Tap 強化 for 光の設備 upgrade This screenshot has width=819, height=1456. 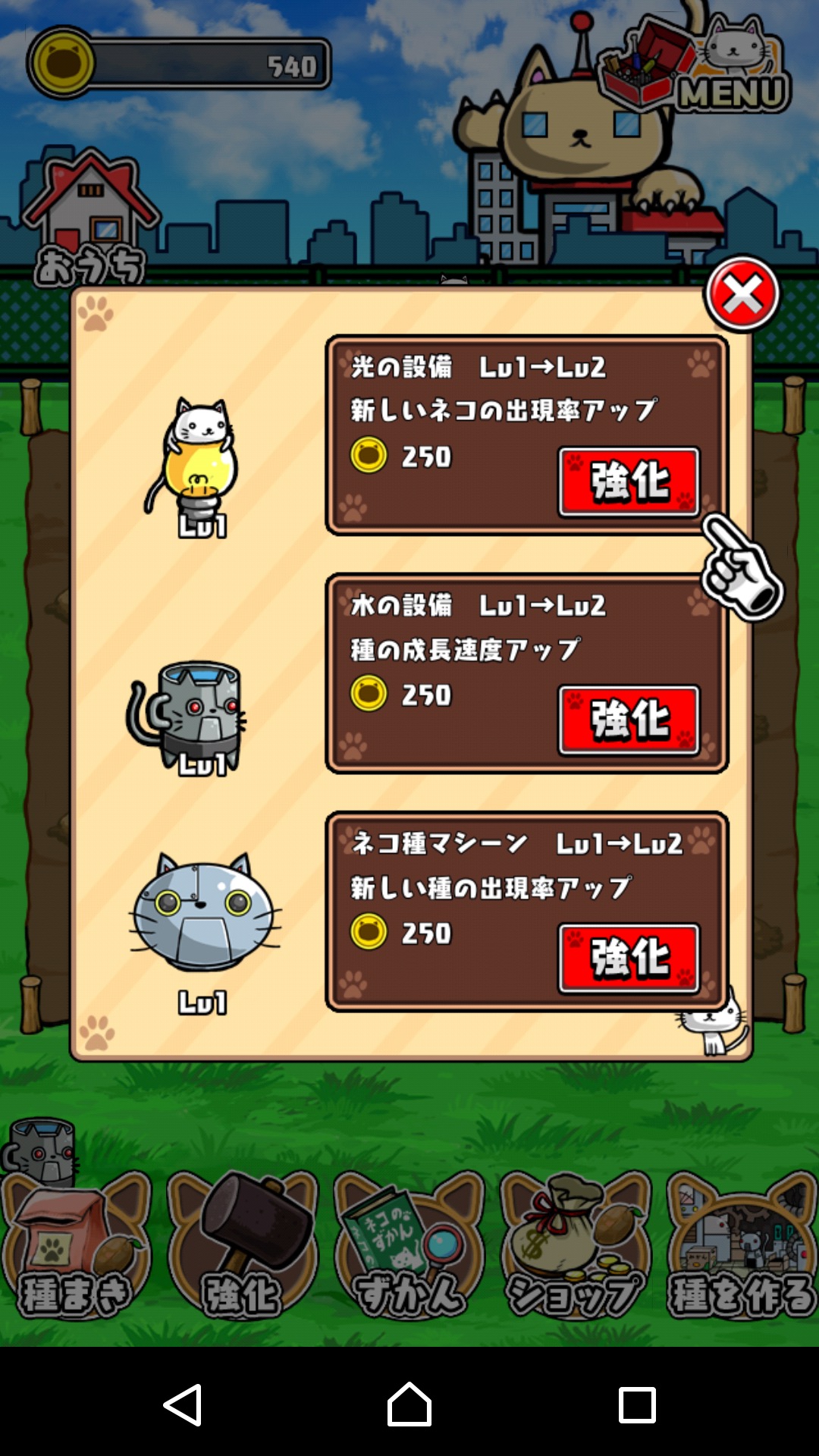629,482
